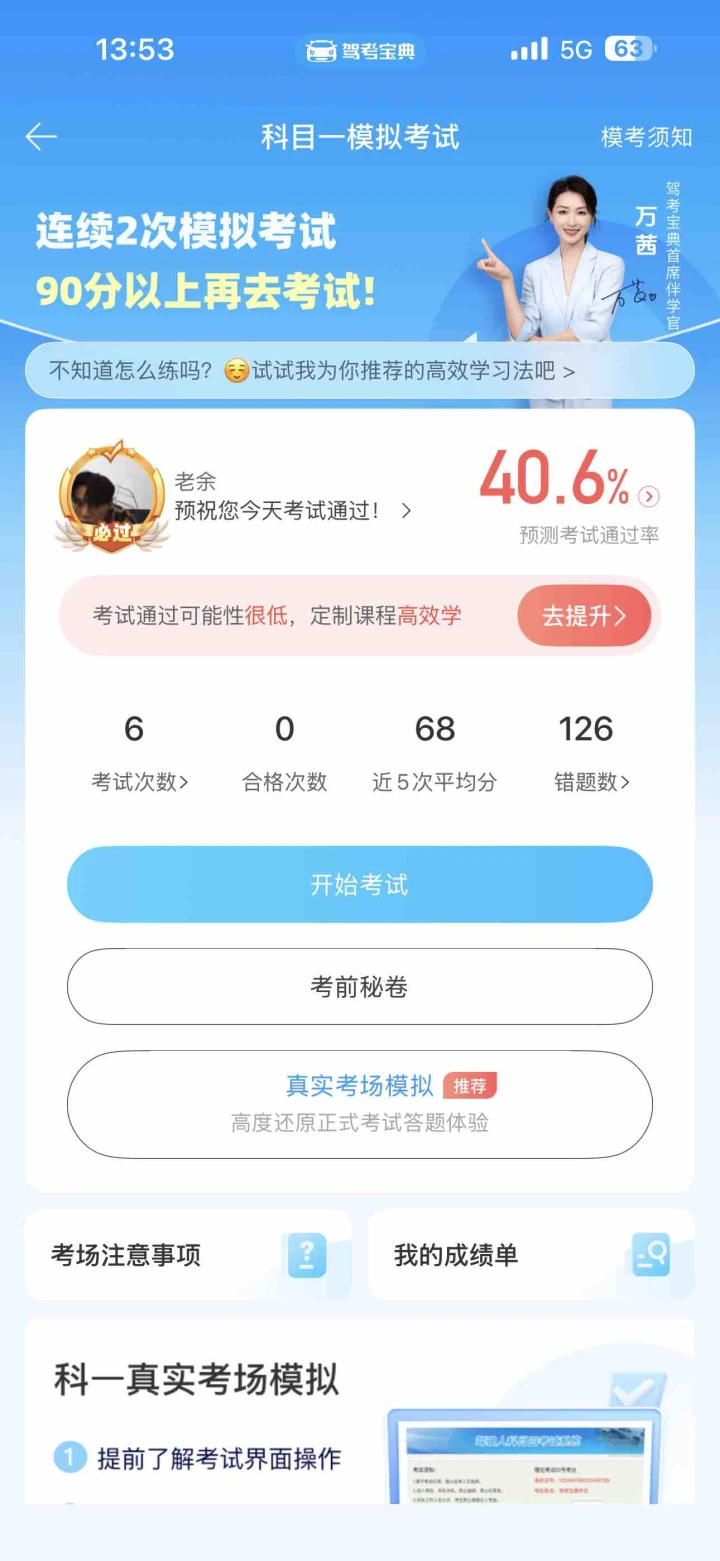Tap the 预祝您今天考试通过 greeting arrow
Viewport: 720px width, 1561px height.
(x=406, y=511)
